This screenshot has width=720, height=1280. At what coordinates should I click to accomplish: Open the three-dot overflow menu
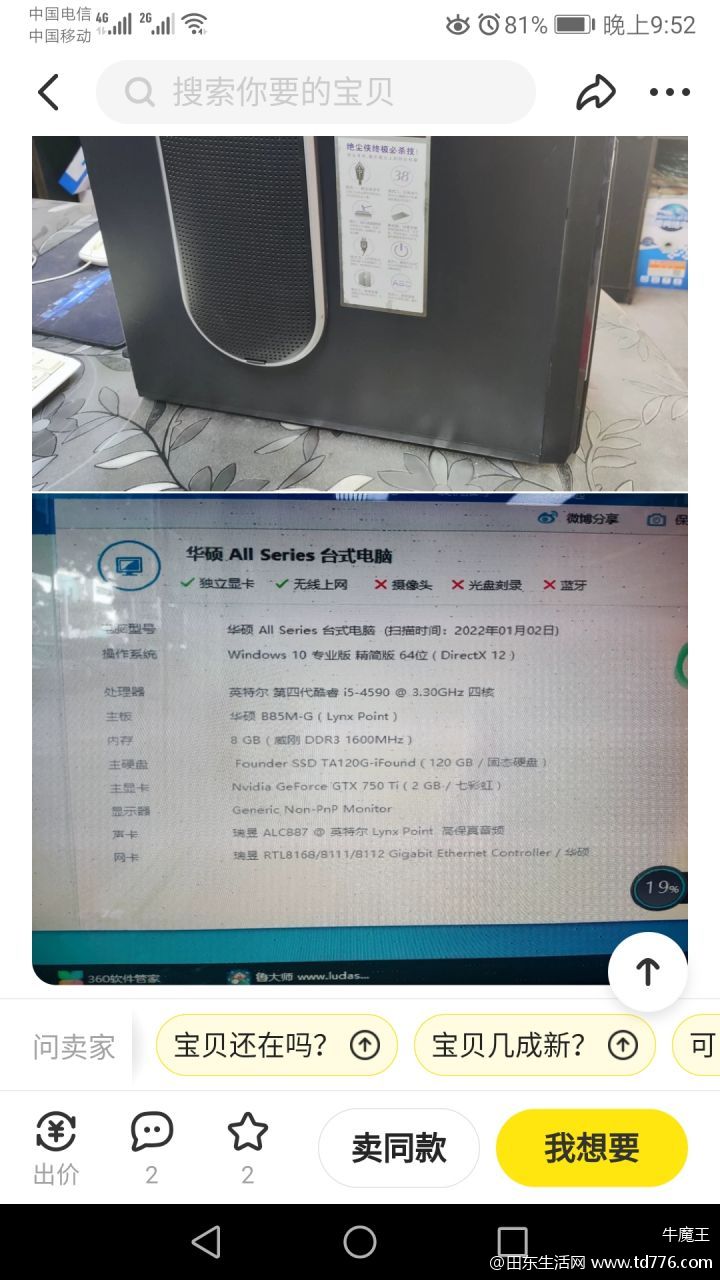click(x=669, y=92)
